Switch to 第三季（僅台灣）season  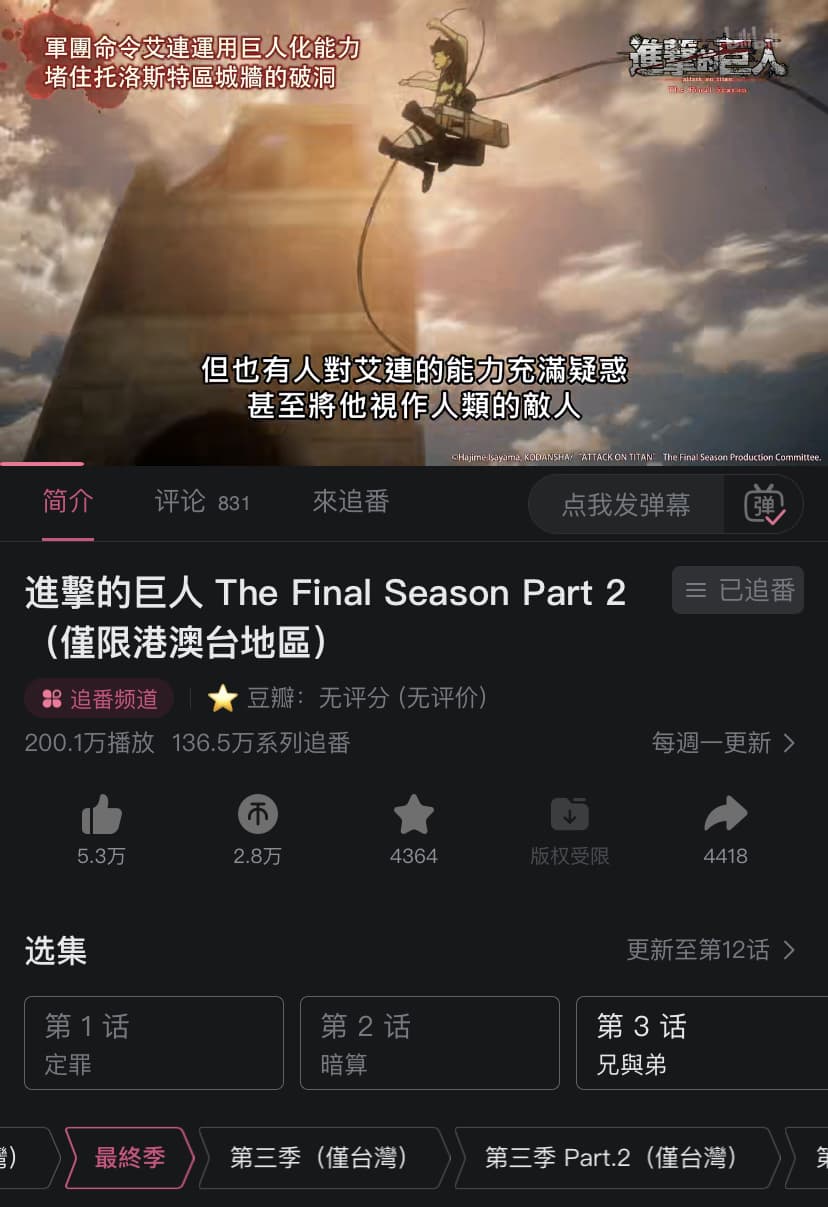point(318,1158)
